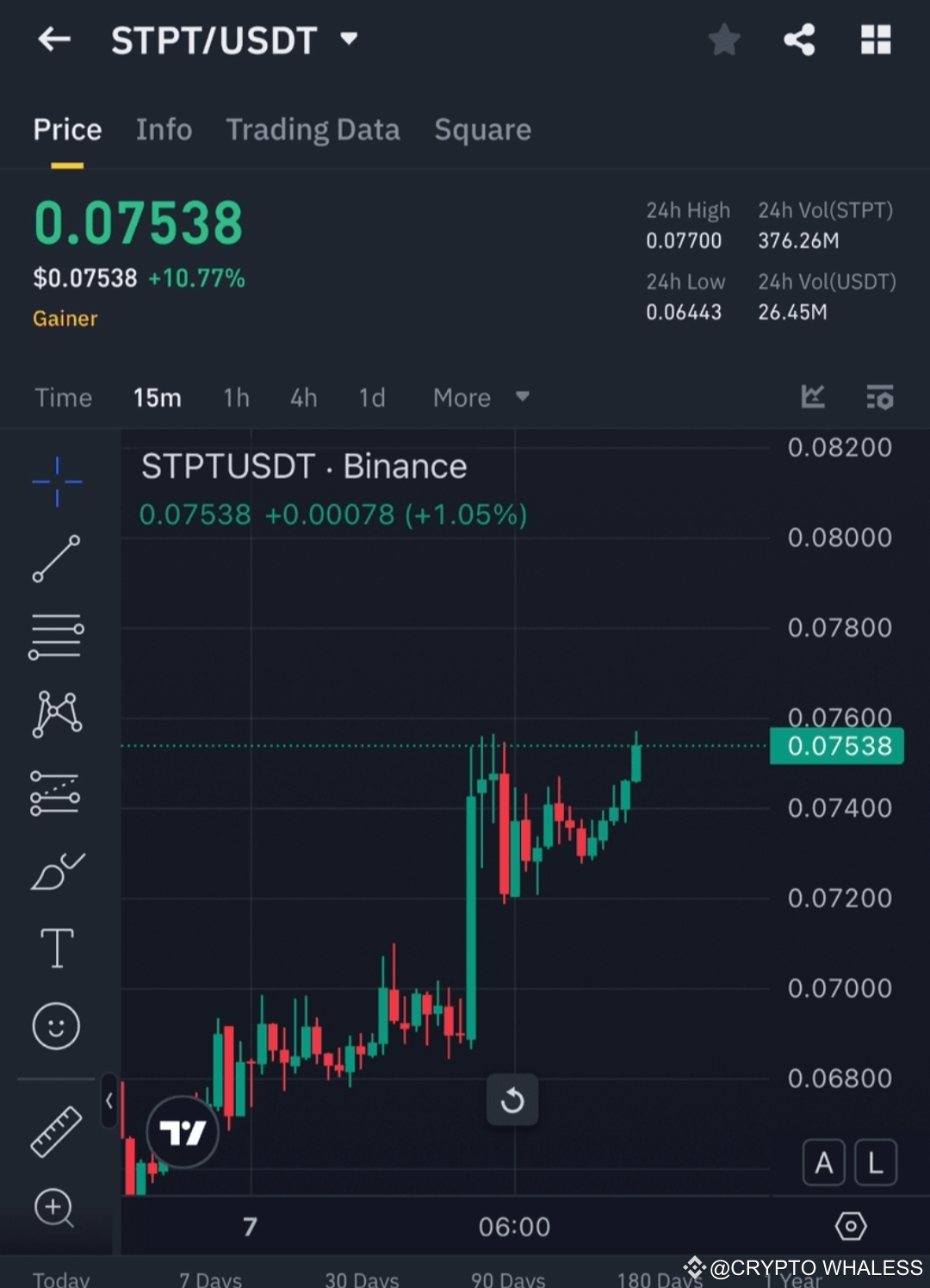
Task: Tap the TradingView logo on the chart
Action: [x=183, y=1132]
